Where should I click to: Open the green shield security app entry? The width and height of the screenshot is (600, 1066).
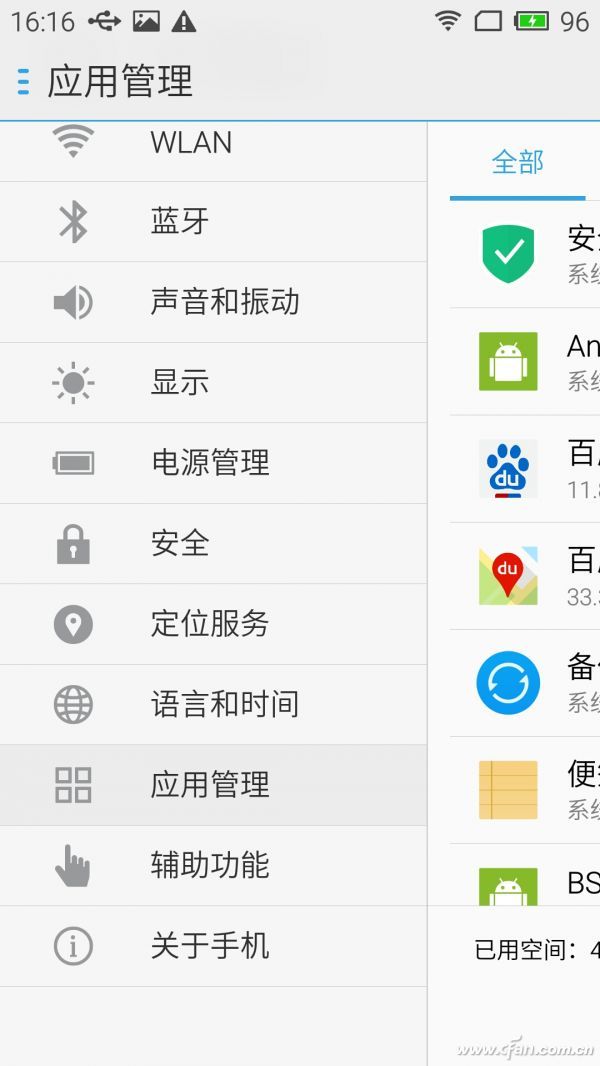pos(515,253)
